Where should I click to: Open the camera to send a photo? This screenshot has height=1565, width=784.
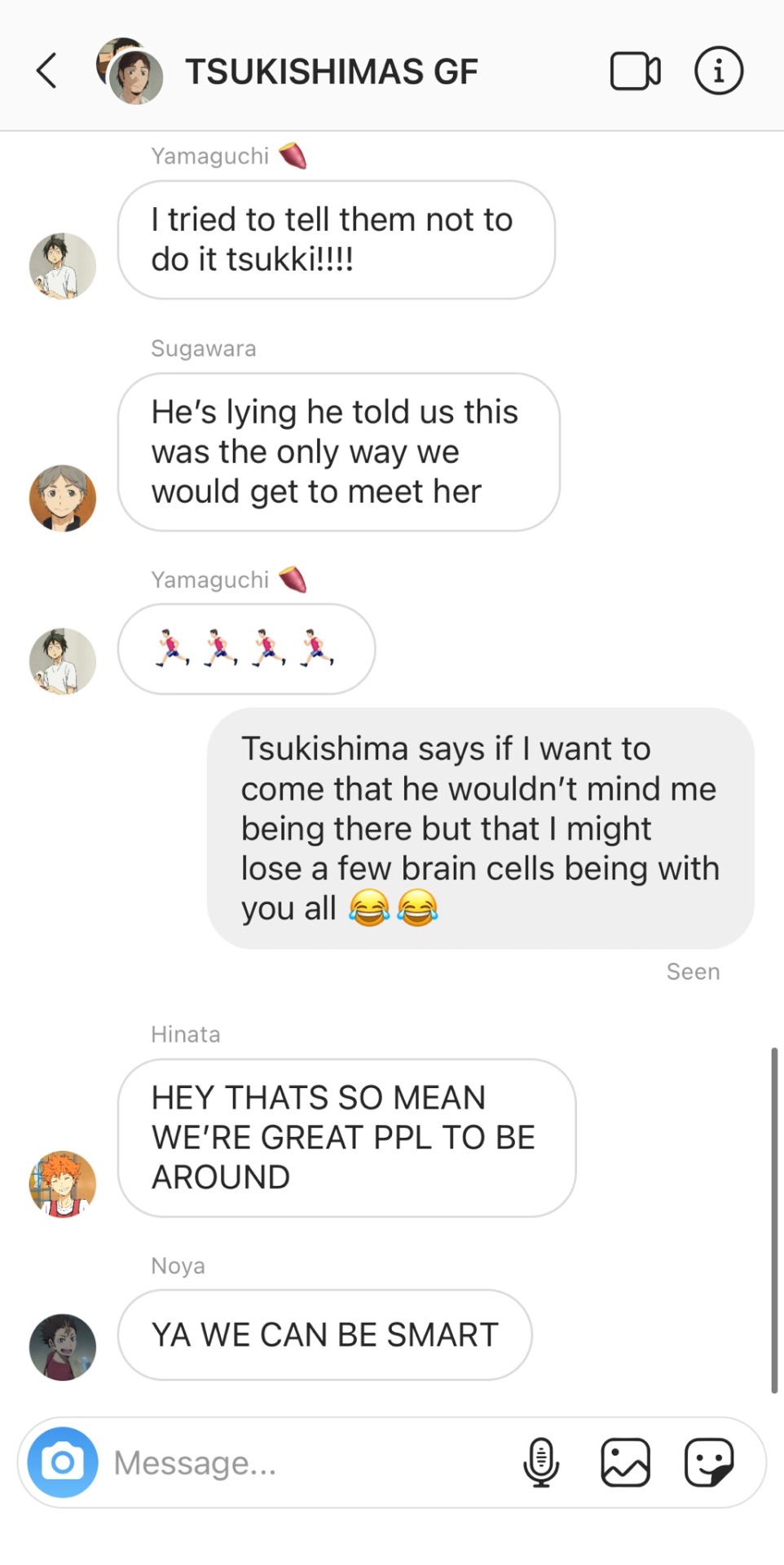pos(63,1461)
